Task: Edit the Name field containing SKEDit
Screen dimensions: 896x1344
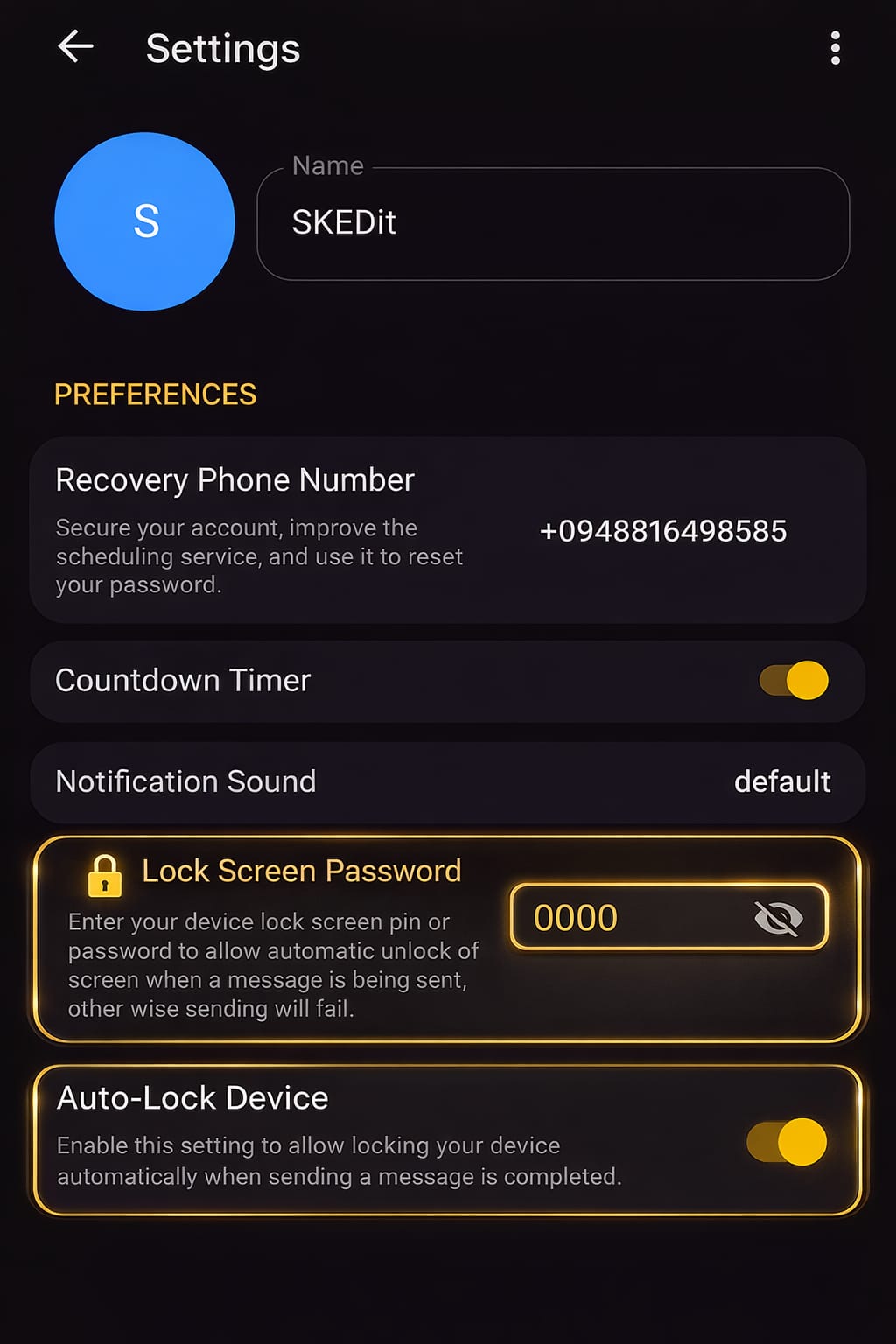Action: point(552,224)
